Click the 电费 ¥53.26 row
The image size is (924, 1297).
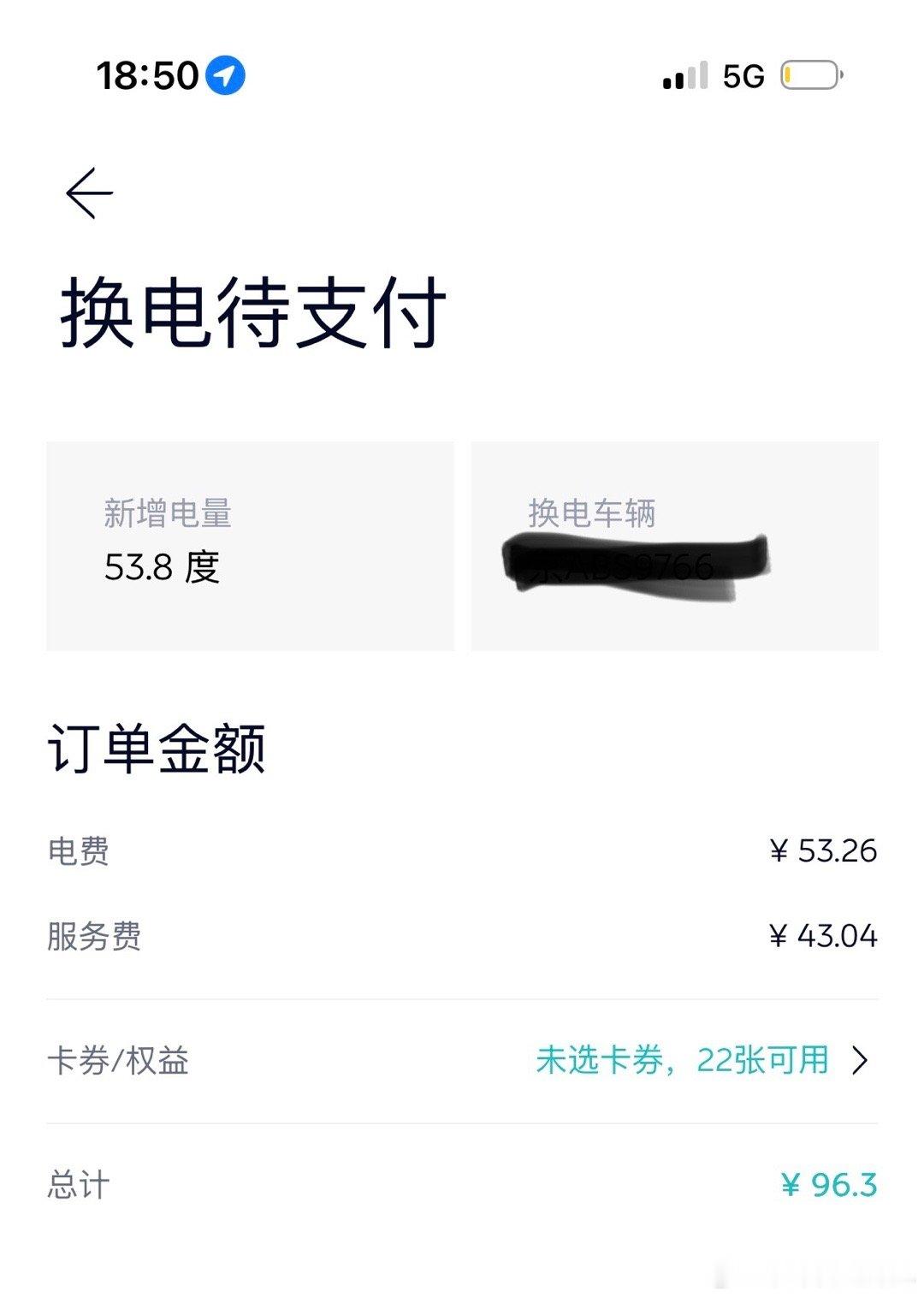(462, 851)
